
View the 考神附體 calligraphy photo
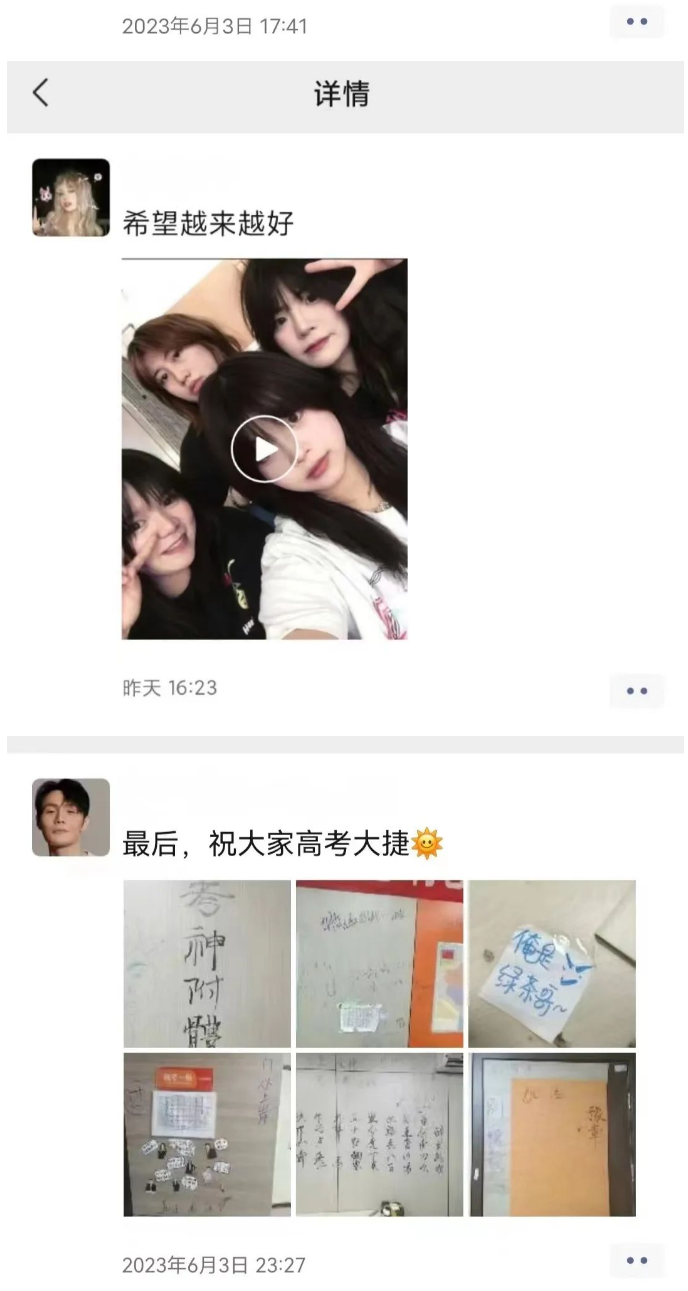click(x=207, y=963)
